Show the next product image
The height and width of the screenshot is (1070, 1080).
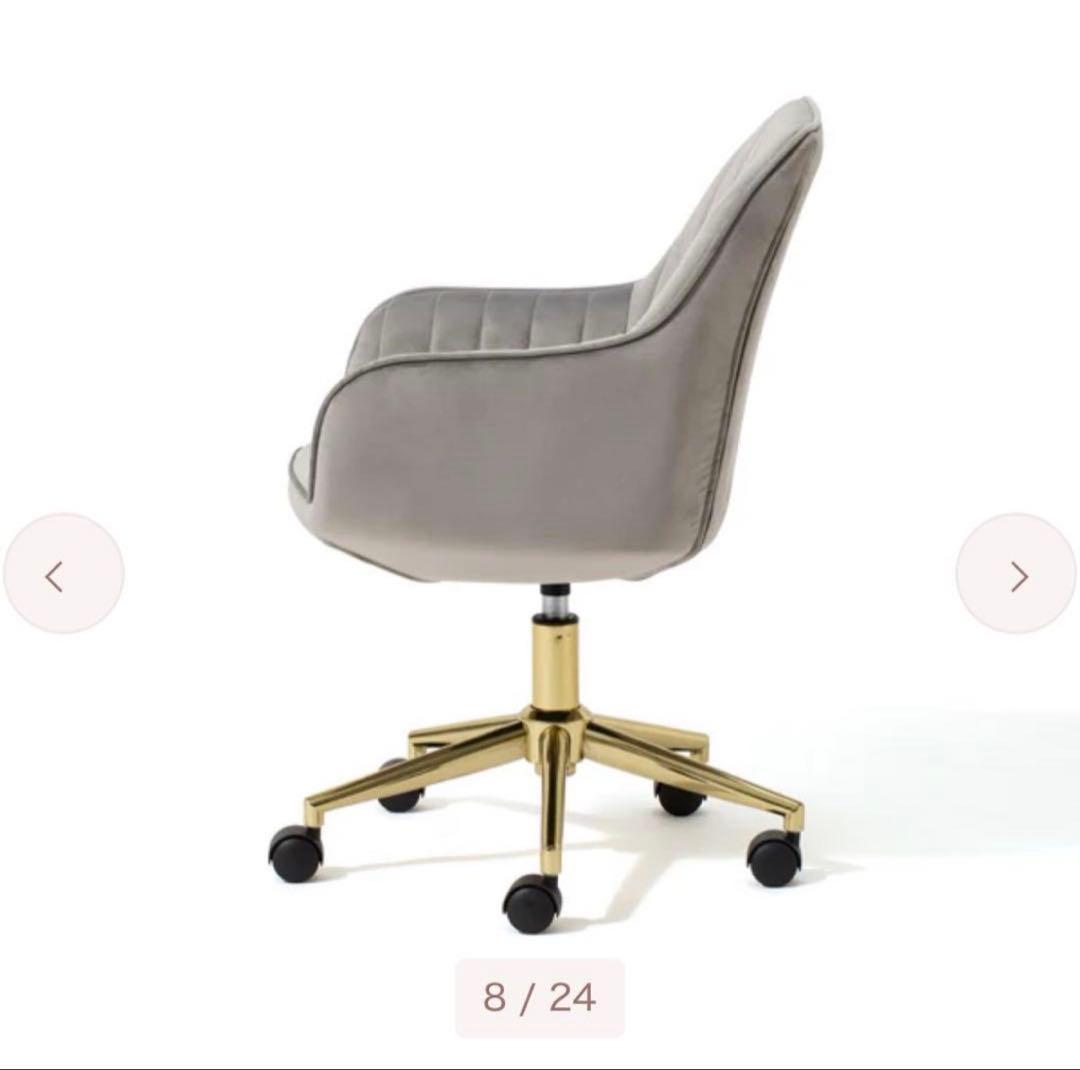tap(1016, 574)
